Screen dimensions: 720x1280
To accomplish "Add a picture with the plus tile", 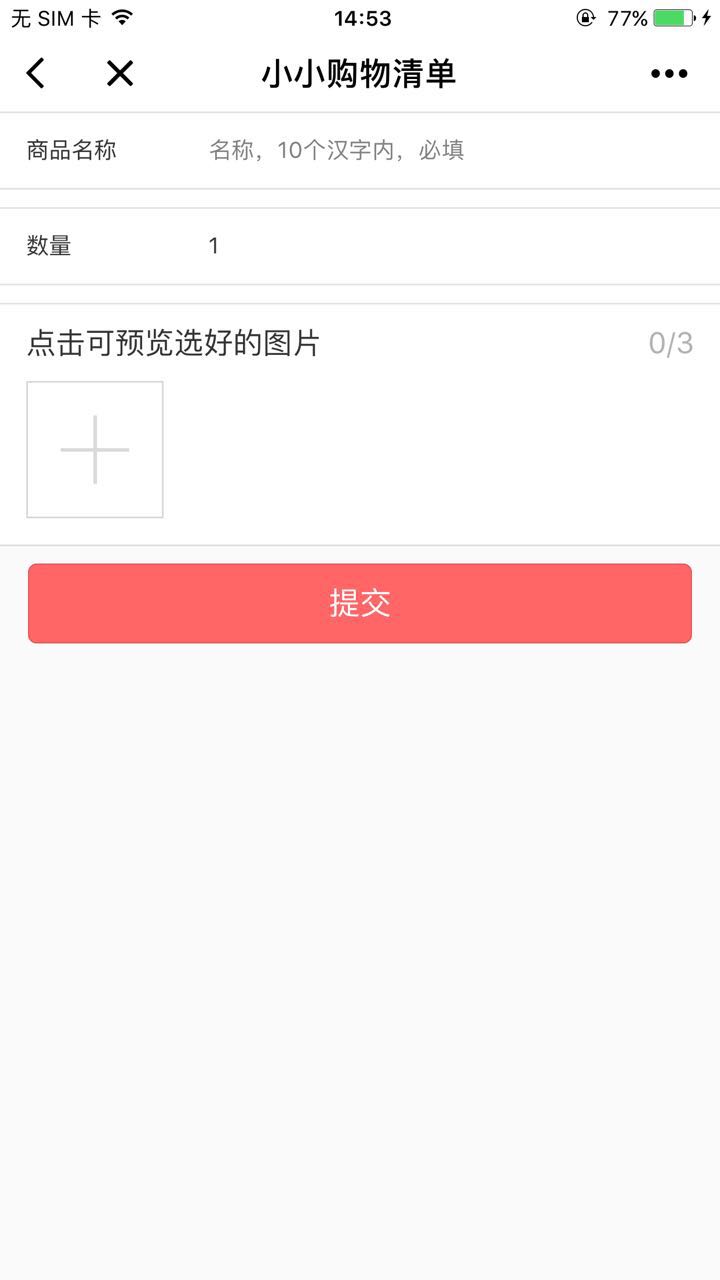I will (x=95, y=450).
